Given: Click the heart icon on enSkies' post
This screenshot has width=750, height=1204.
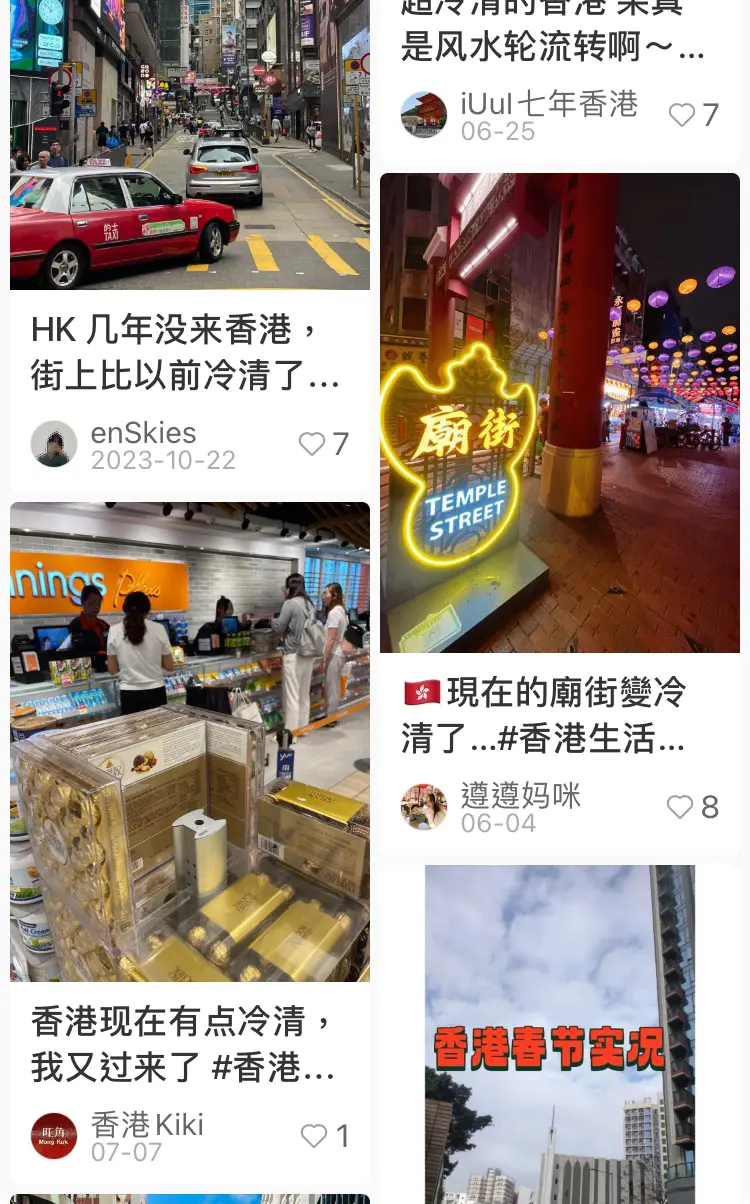Looking at the screenshot, I should coord(311,444).
